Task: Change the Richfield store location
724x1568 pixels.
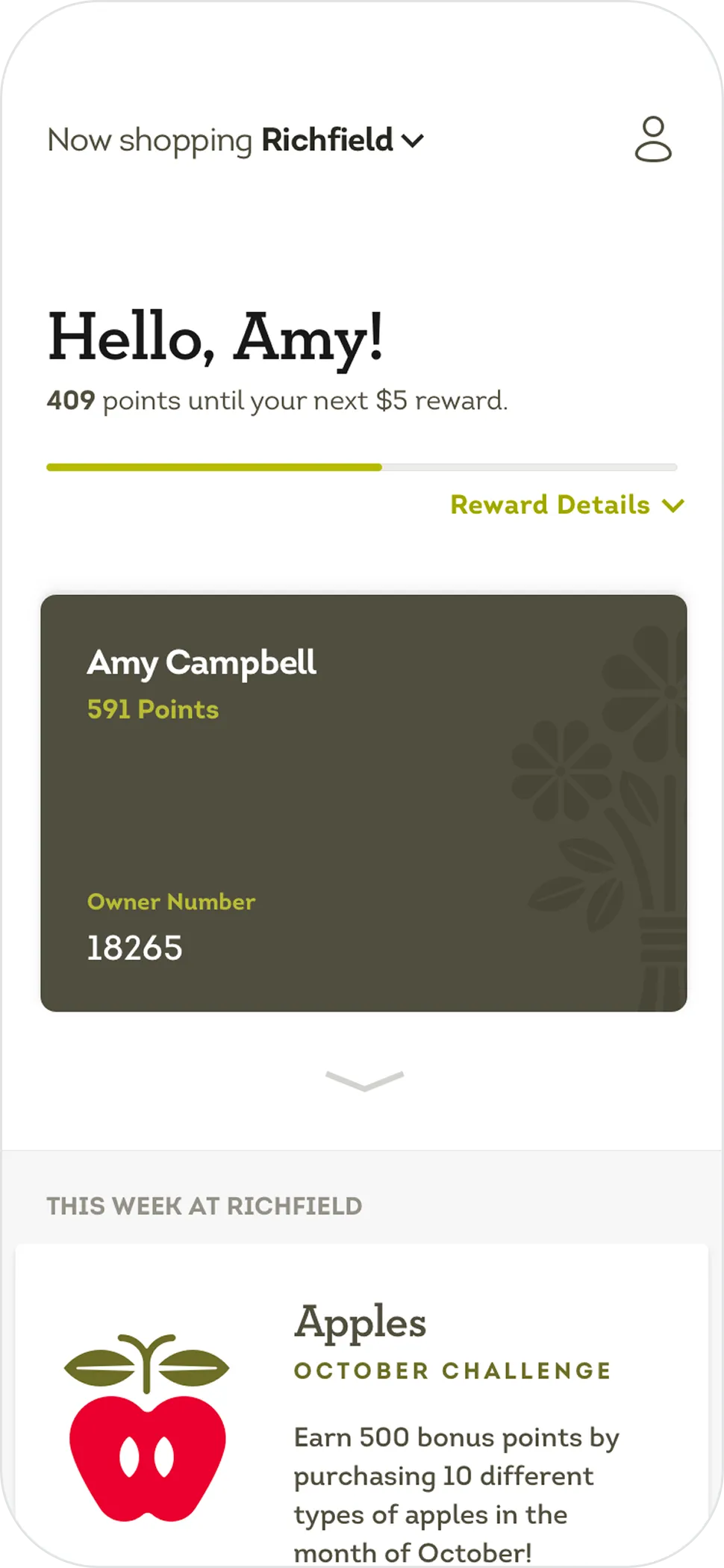Action: click(x=342, y=140)
